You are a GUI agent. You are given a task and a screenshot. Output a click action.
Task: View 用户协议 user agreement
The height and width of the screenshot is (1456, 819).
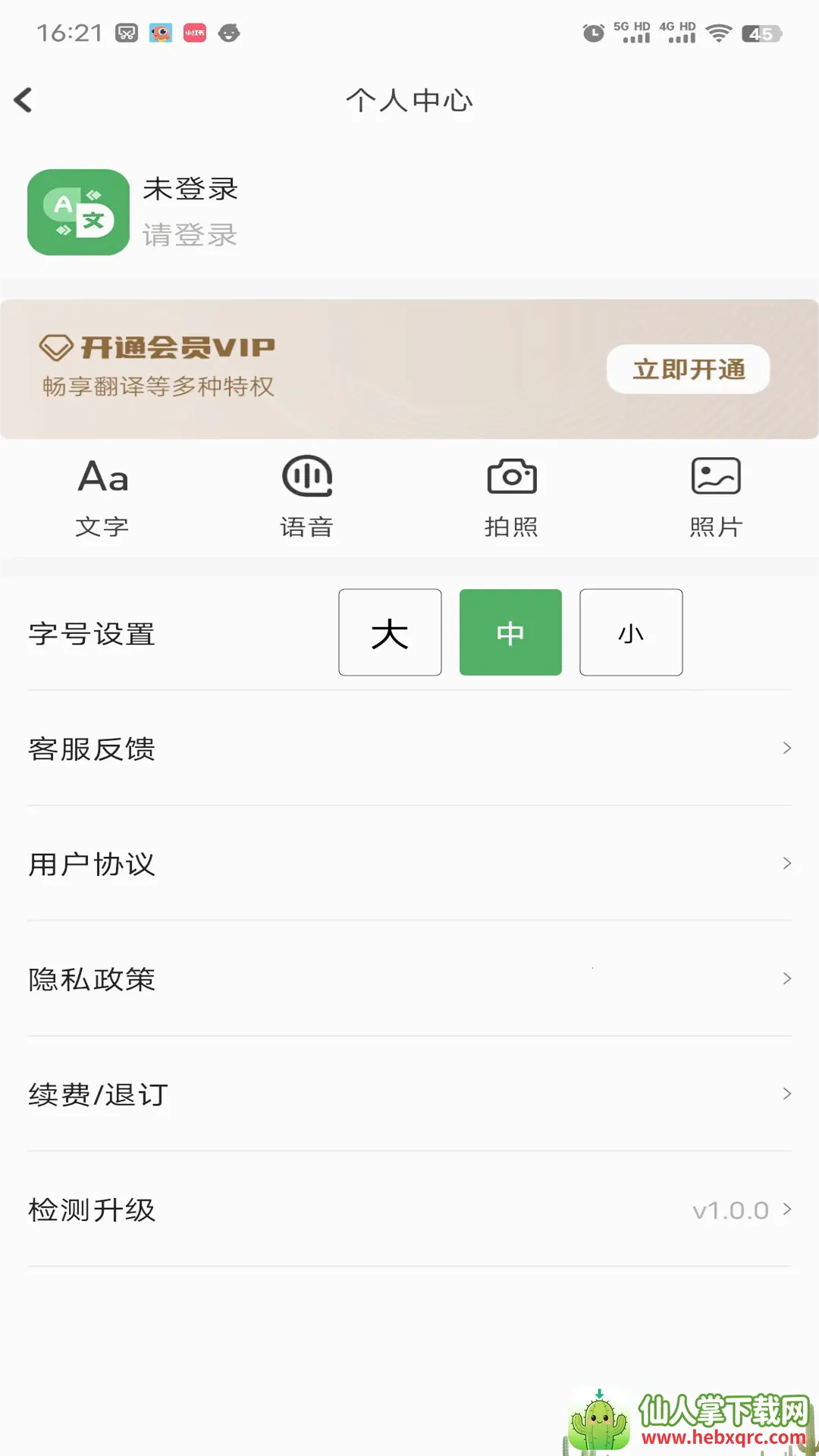(409, 864)
